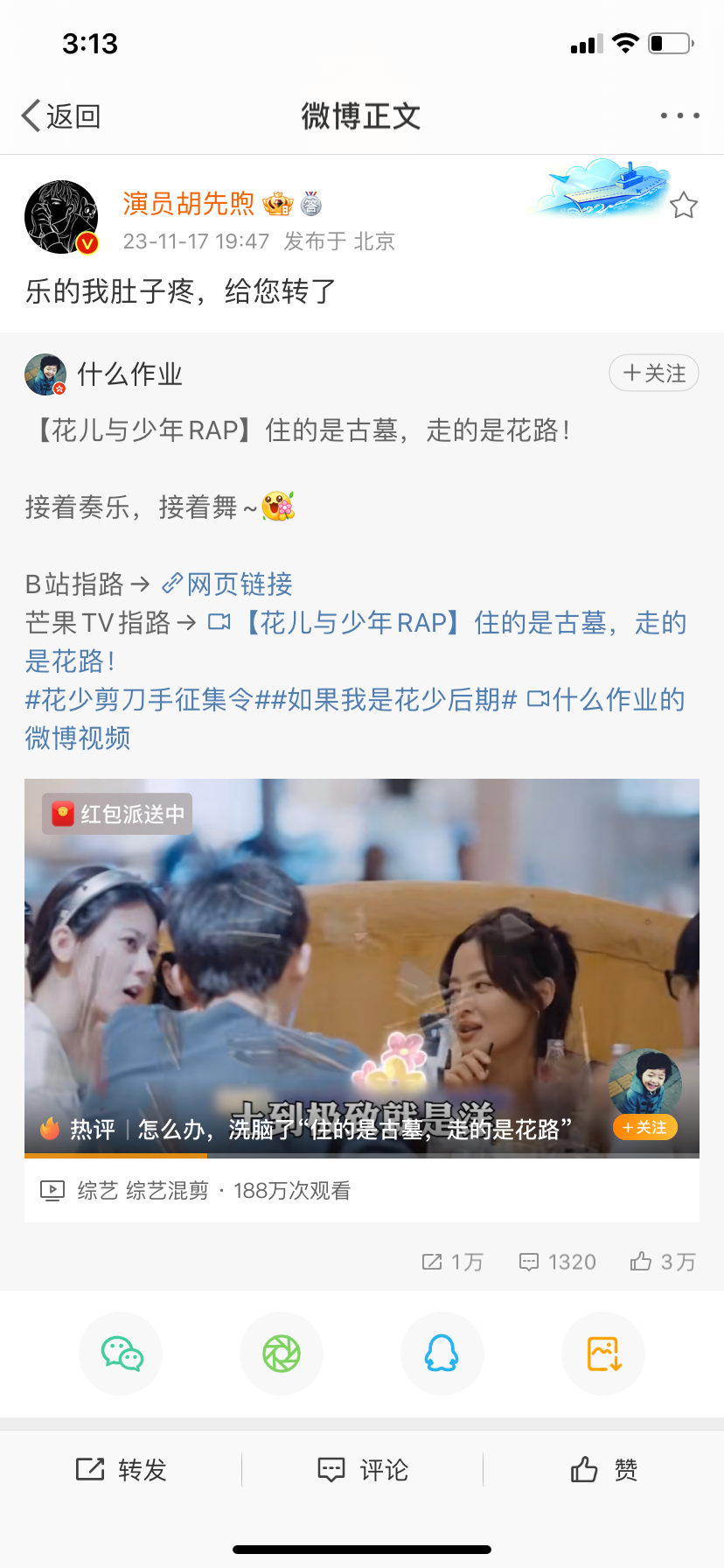Open the 演员胡先煦 username link
Screen dimensions: 724x1568
pyautogui.click(x=188, y=203)
